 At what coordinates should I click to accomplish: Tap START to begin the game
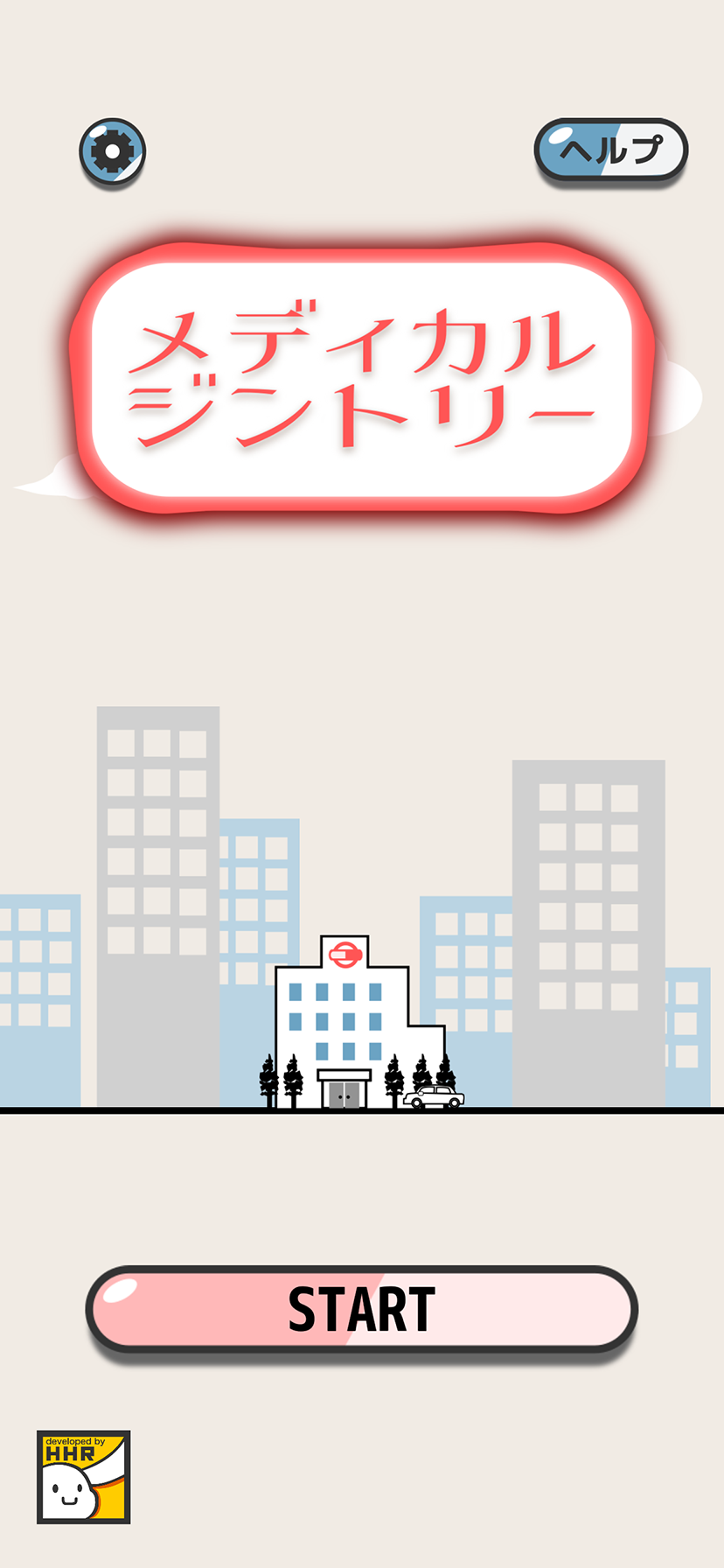[362, 1309]
